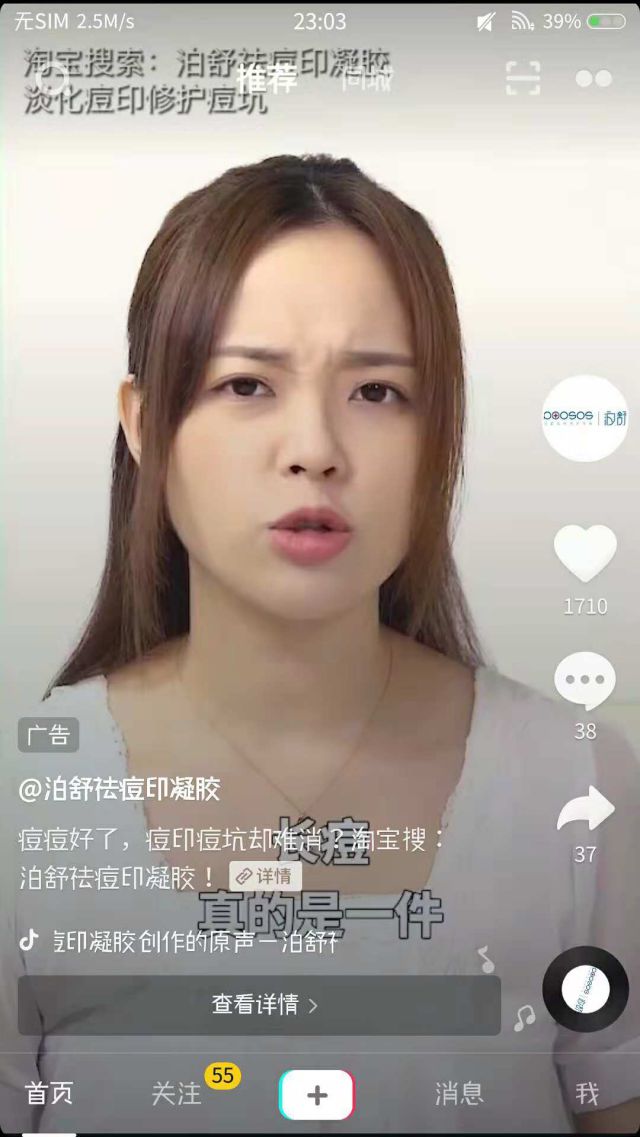This screenshot has width=640, height=1137.
Task: Tap the 查看详情 button
Action: point(259,1004)
